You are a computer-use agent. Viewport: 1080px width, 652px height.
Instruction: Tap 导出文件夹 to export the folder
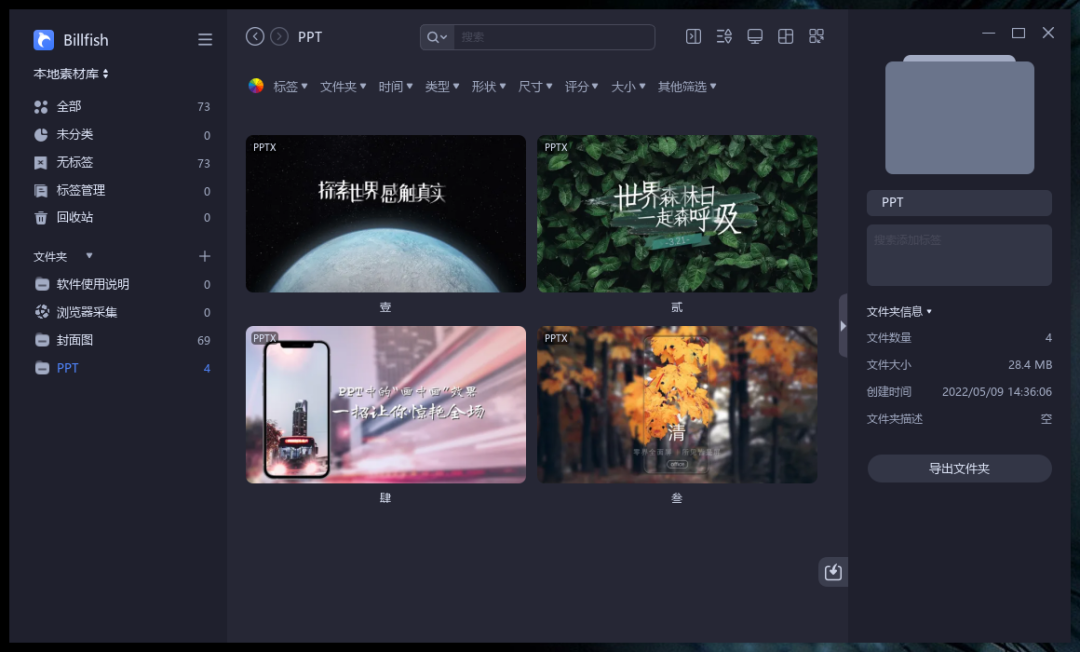[x=959, y=468]
